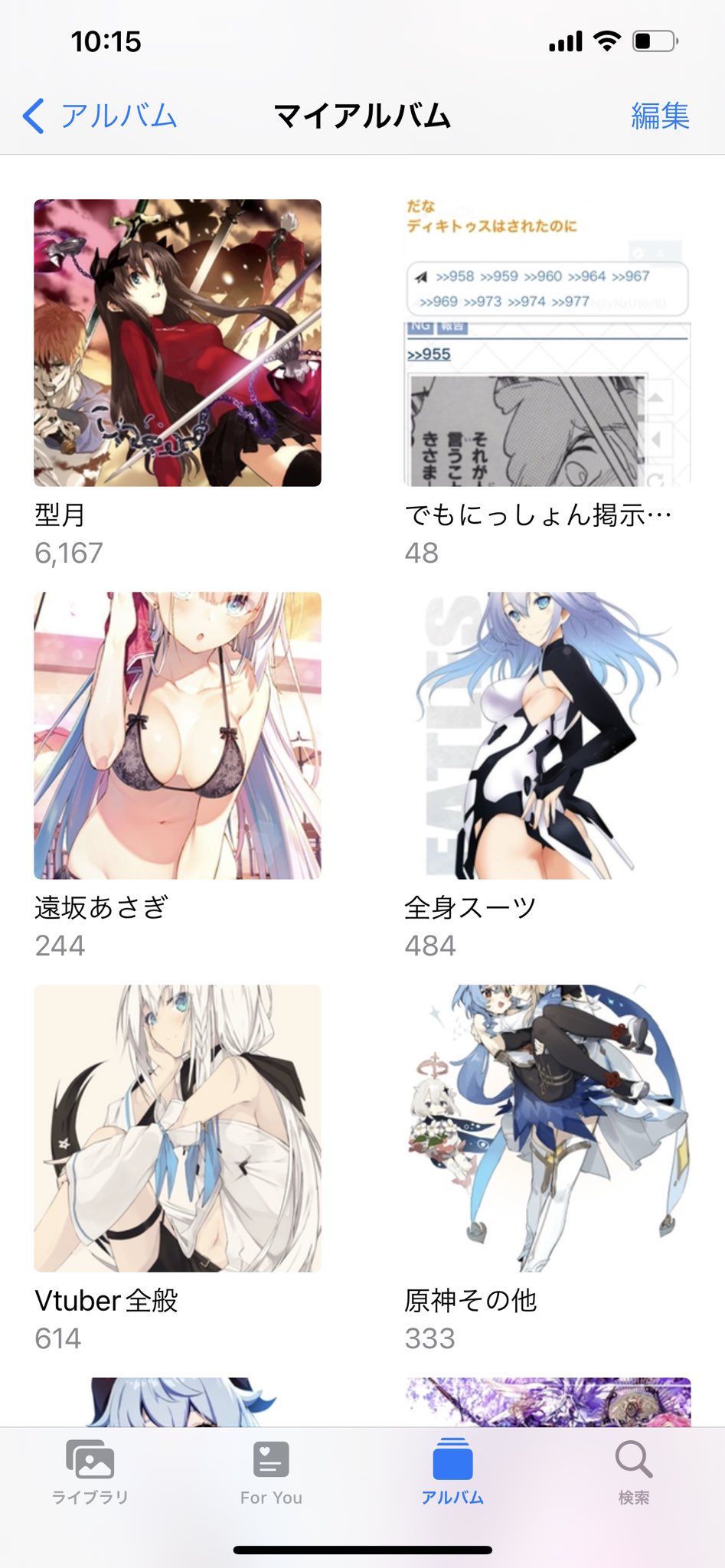Screen dimensions: 725x1568
Task: Switch to the ライブラリ tab
Action: tap(90, 1472)
